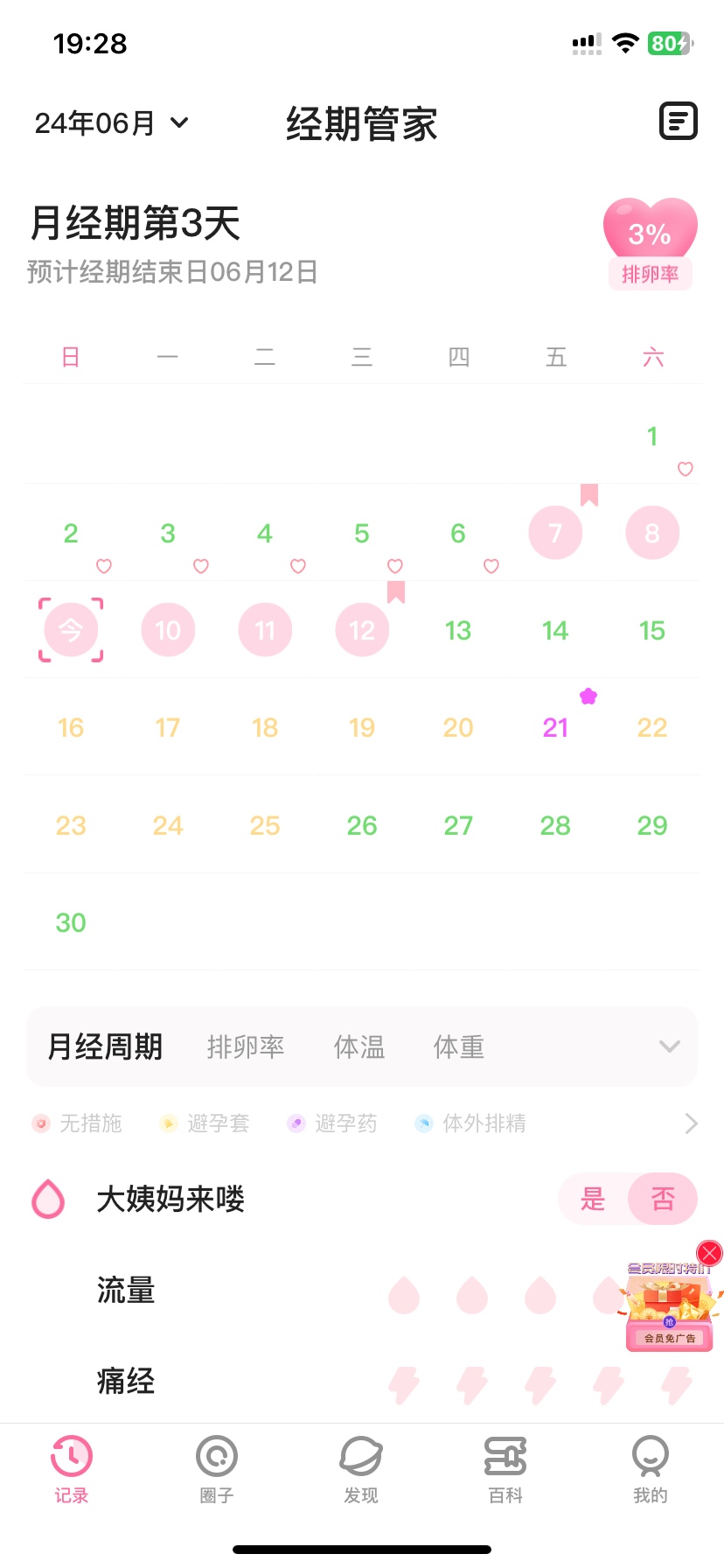Go to the 我的 tab

click(650, 1469)
